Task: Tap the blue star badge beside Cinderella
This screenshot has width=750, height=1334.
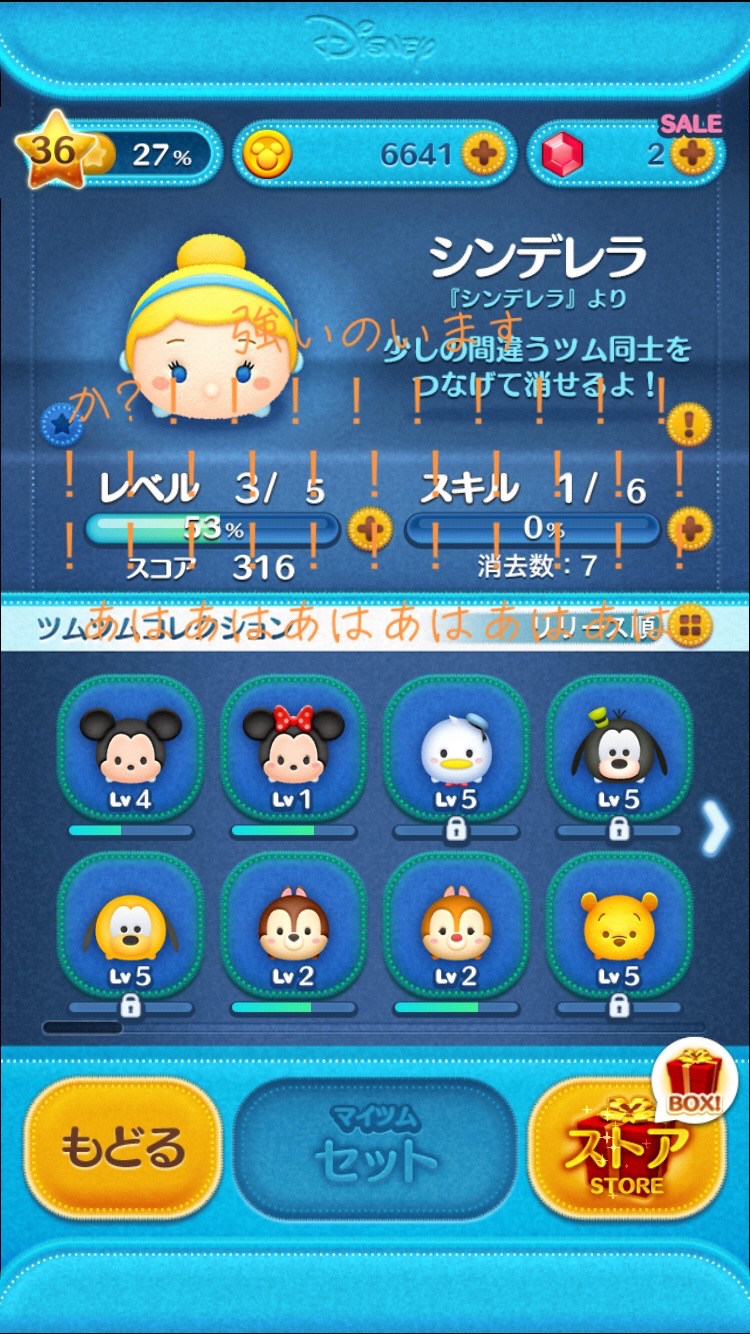Action: pos(61,424)
